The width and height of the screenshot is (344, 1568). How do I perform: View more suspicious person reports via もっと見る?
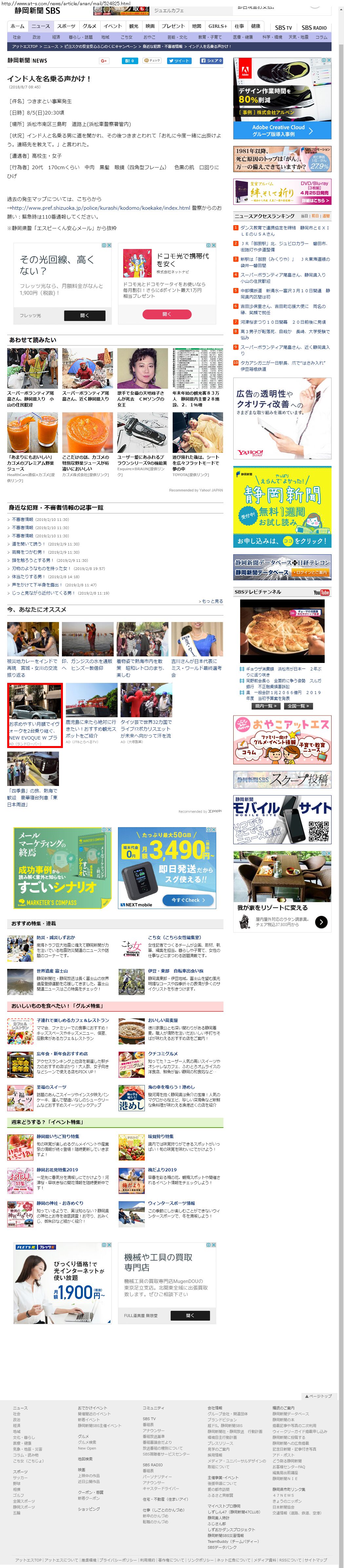click(x=210, y=601)
